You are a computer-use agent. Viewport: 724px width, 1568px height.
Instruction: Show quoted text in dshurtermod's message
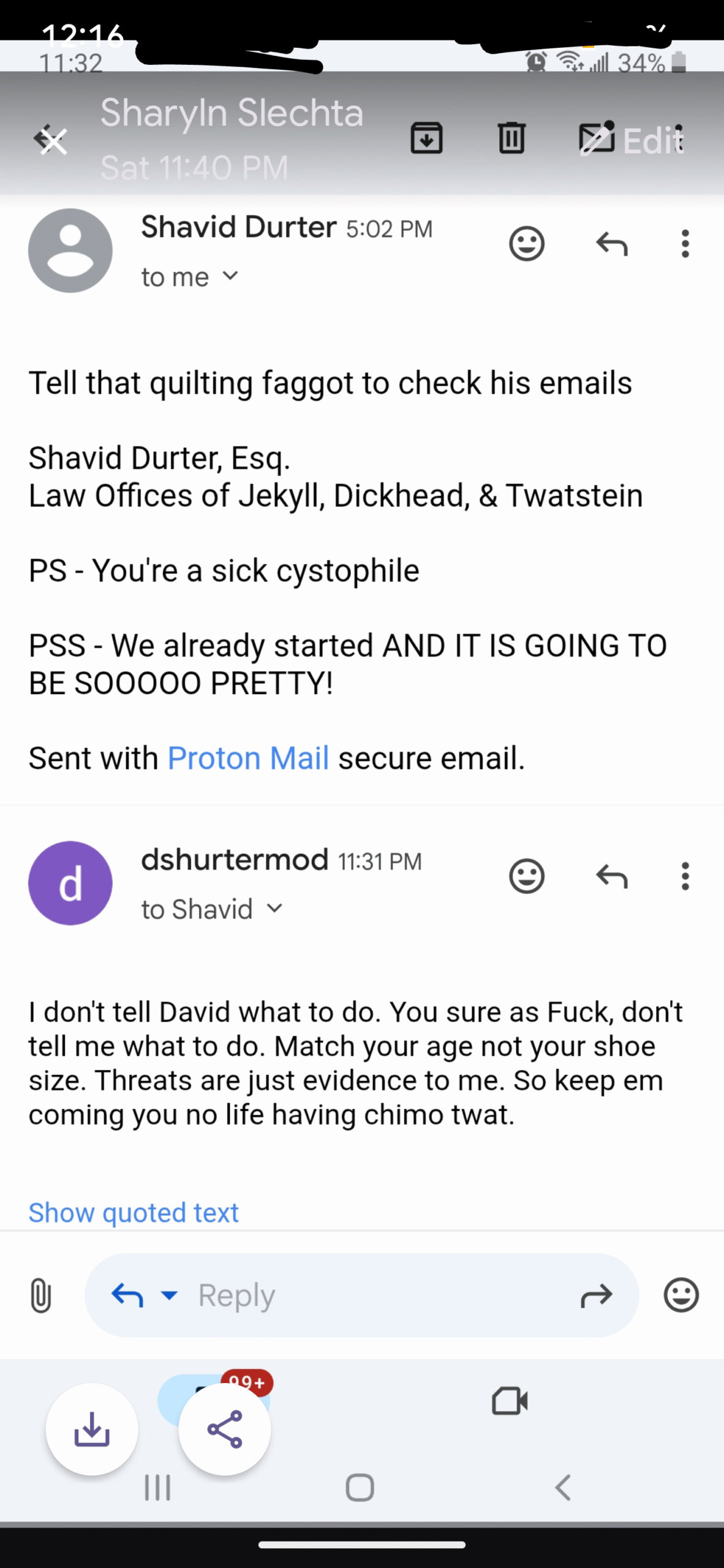134,1212
